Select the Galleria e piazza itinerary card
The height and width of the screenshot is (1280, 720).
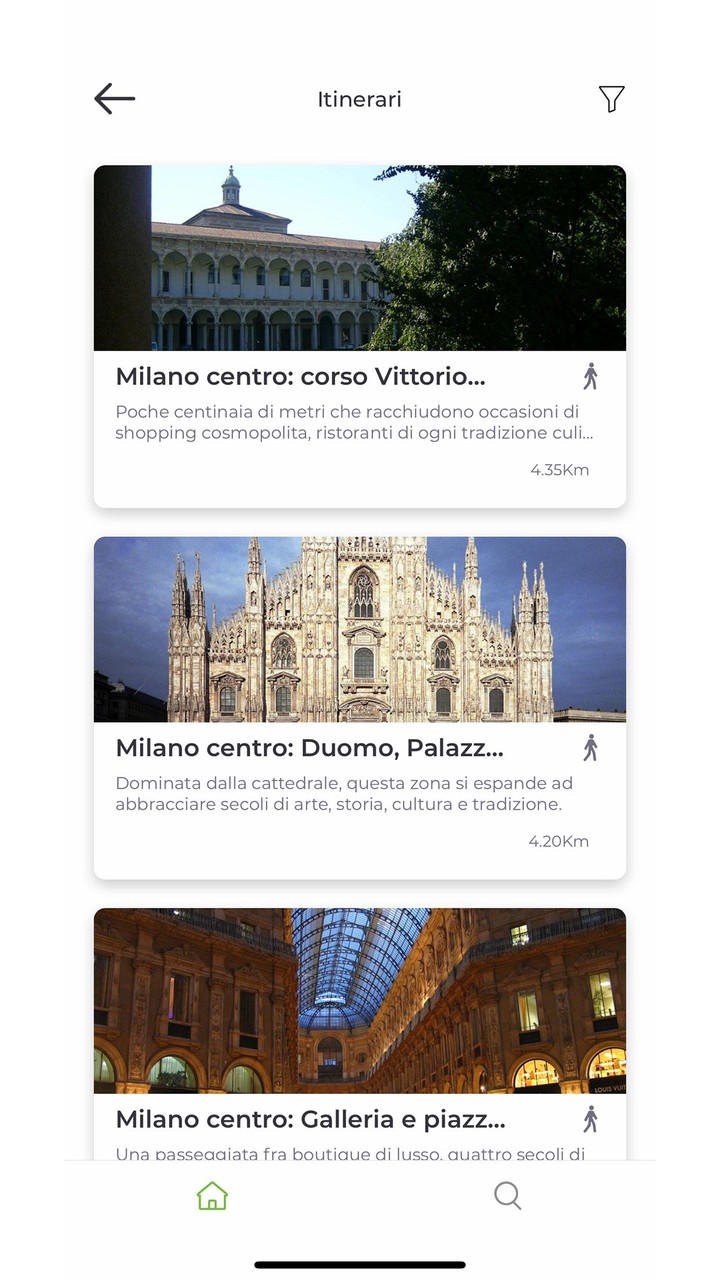[x=359, y=1030]
